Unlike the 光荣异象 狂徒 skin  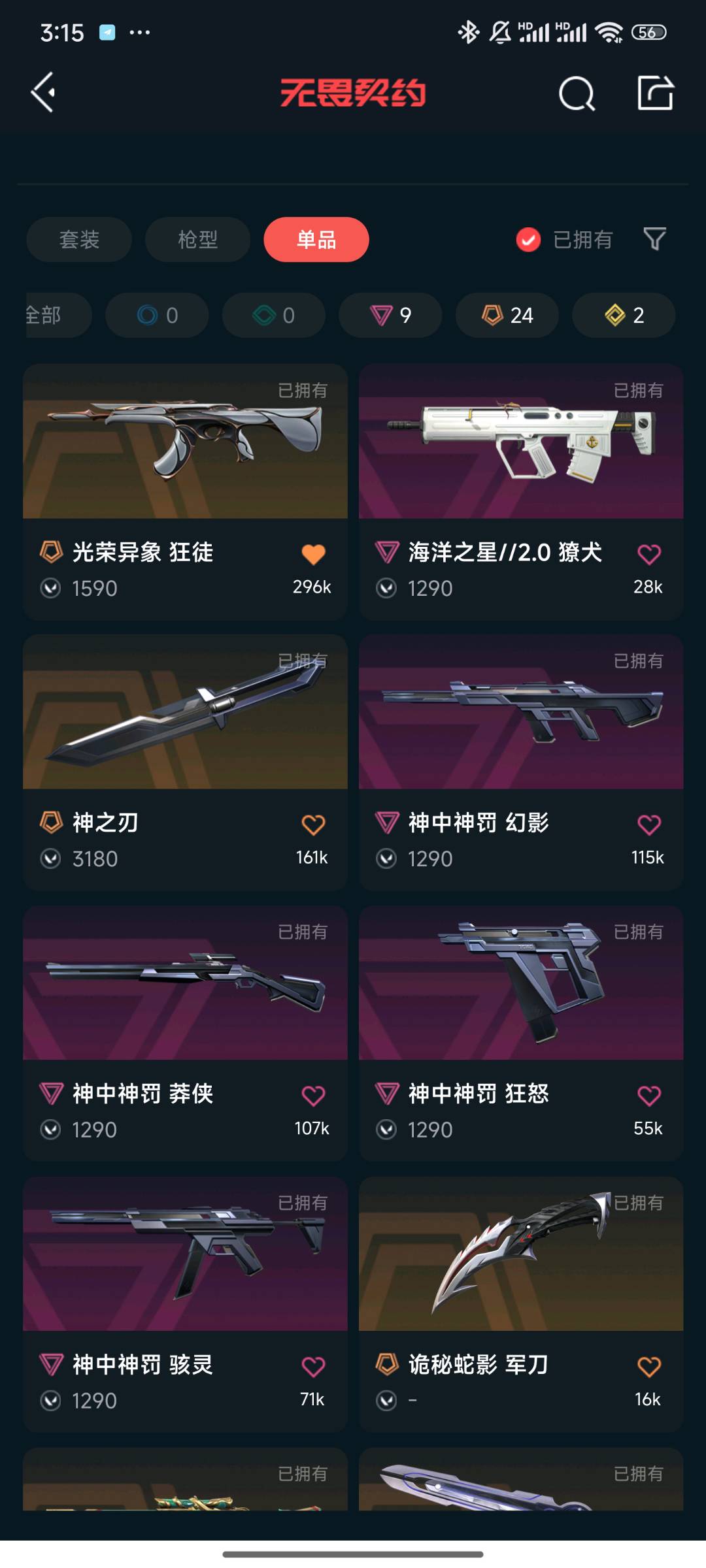(x=313, y=555)
